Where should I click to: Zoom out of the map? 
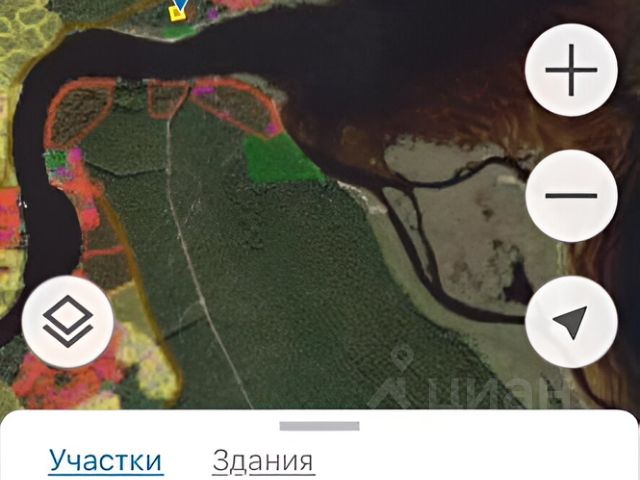coord(571,194)
